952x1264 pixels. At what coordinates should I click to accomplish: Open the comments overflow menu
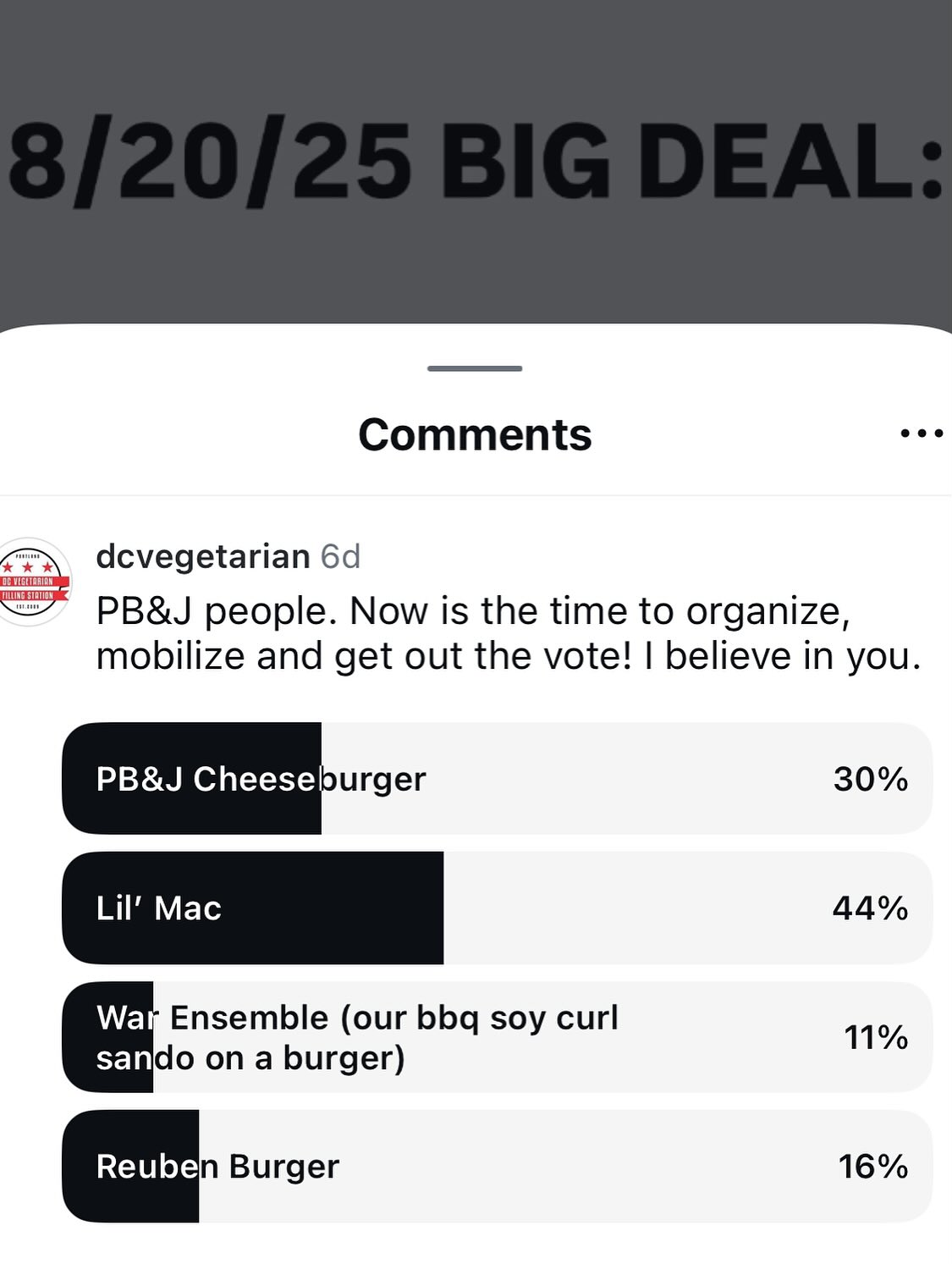[x=922, y=434]
